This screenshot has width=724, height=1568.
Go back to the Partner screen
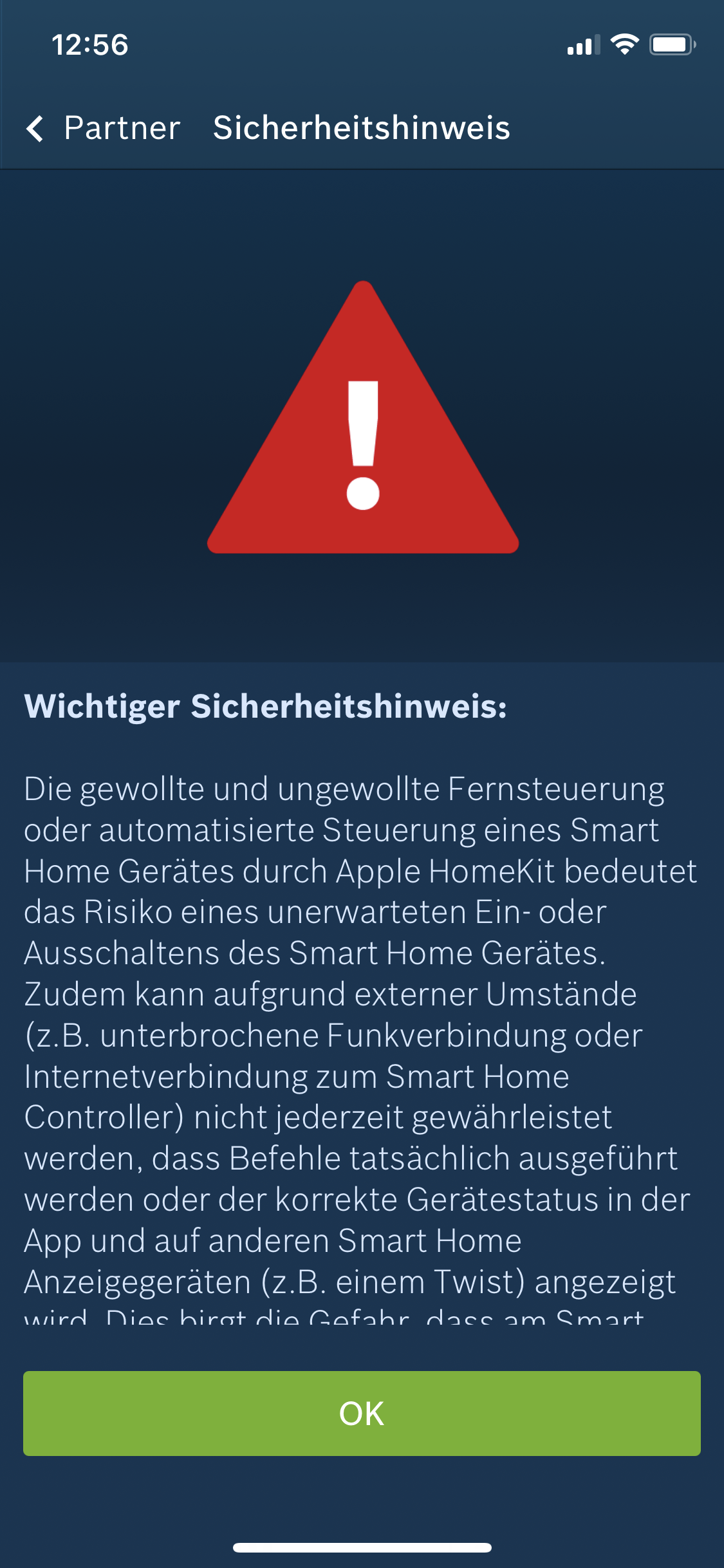[x=103, y=128]
